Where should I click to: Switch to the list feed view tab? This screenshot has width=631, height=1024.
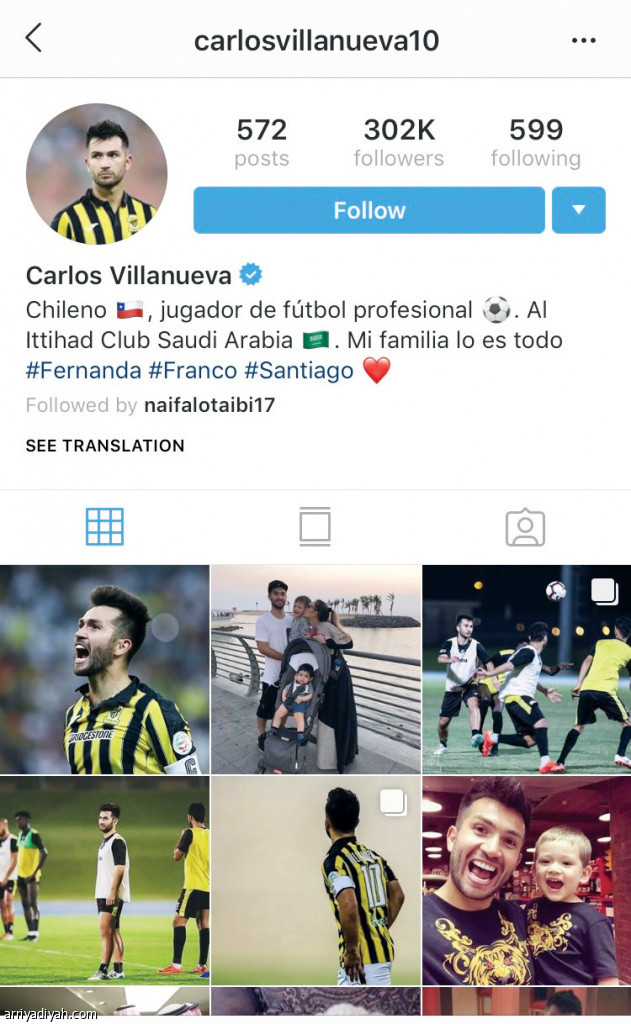tap(314, 526)
